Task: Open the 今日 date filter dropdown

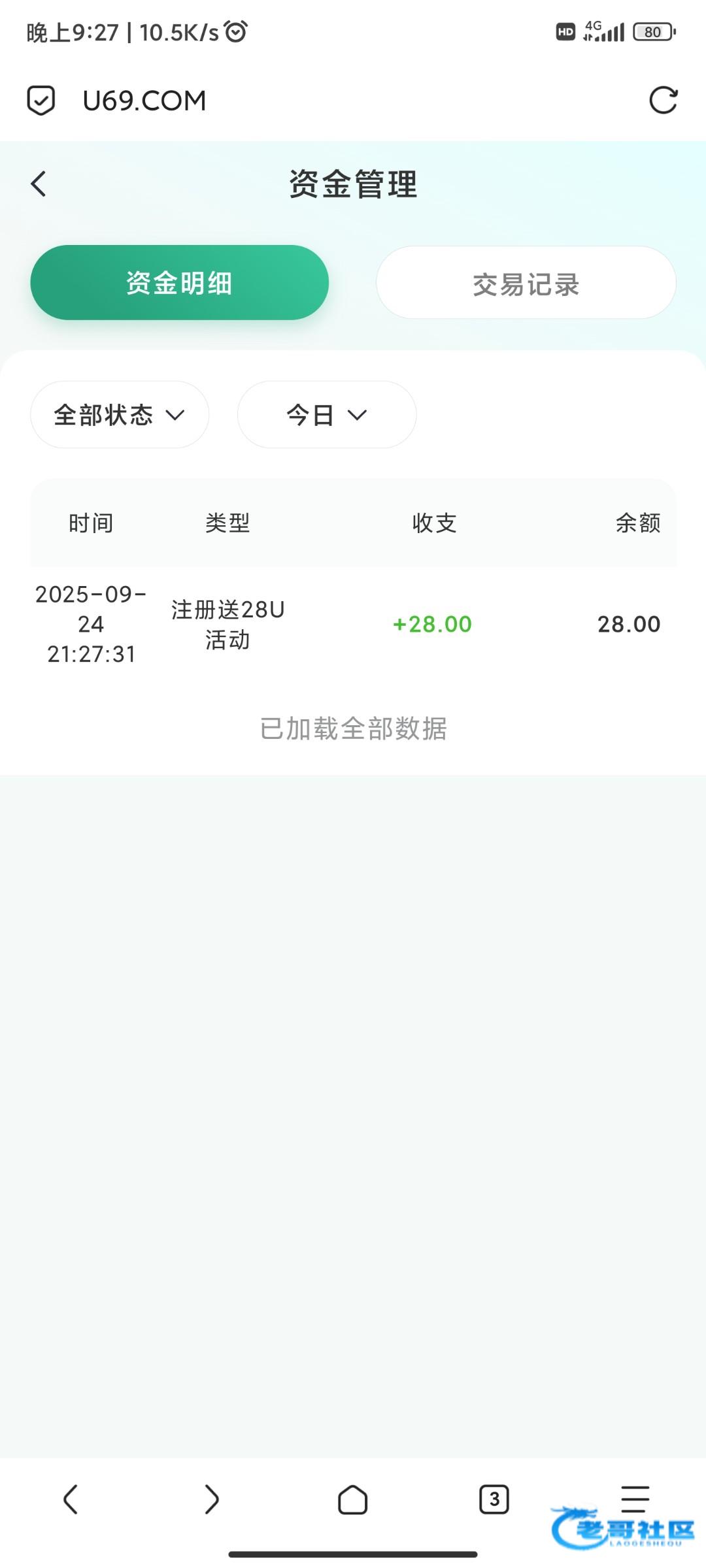Action: click(x=326, y=415)
